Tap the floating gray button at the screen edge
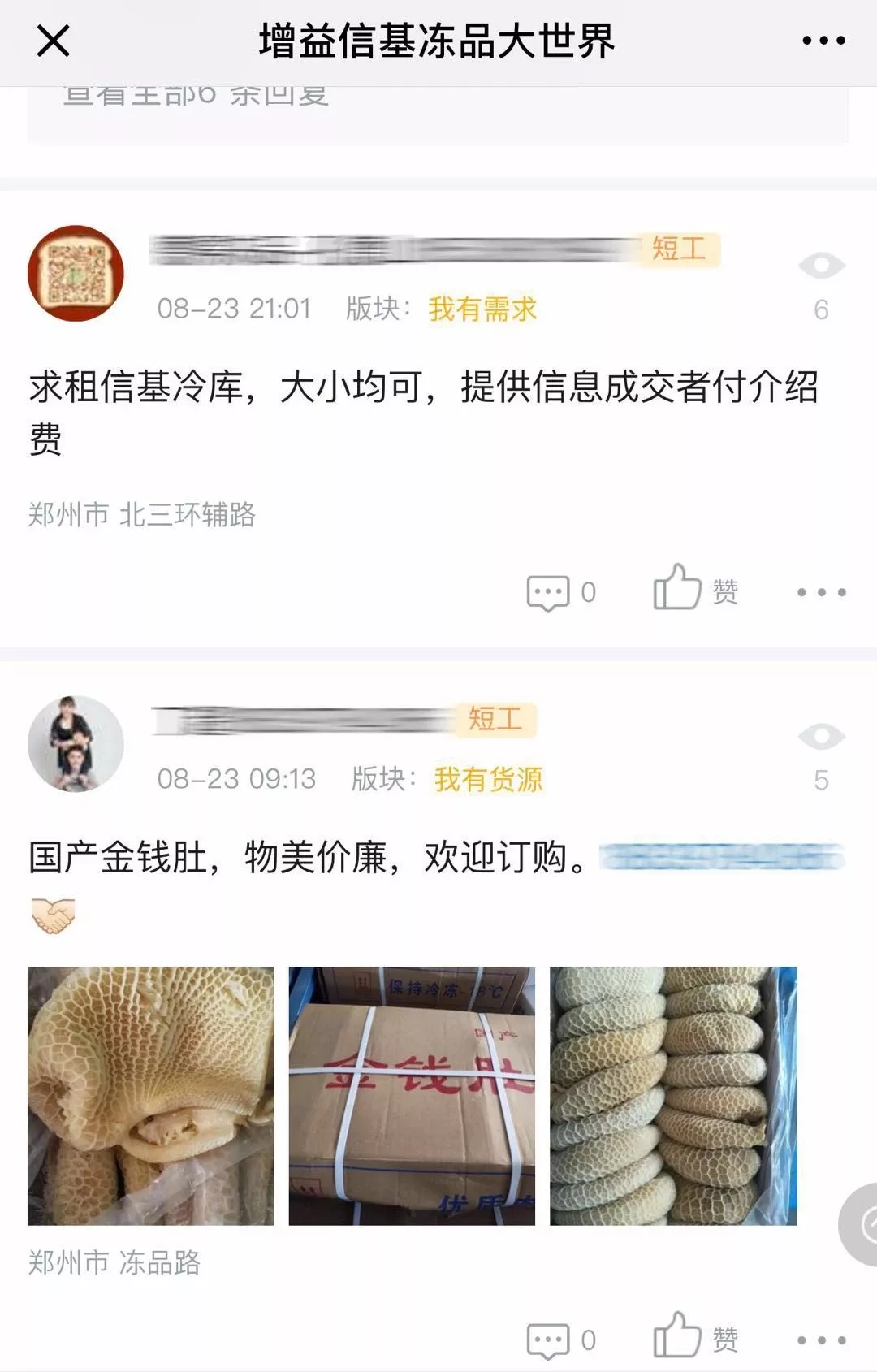 coord(861,1224)
